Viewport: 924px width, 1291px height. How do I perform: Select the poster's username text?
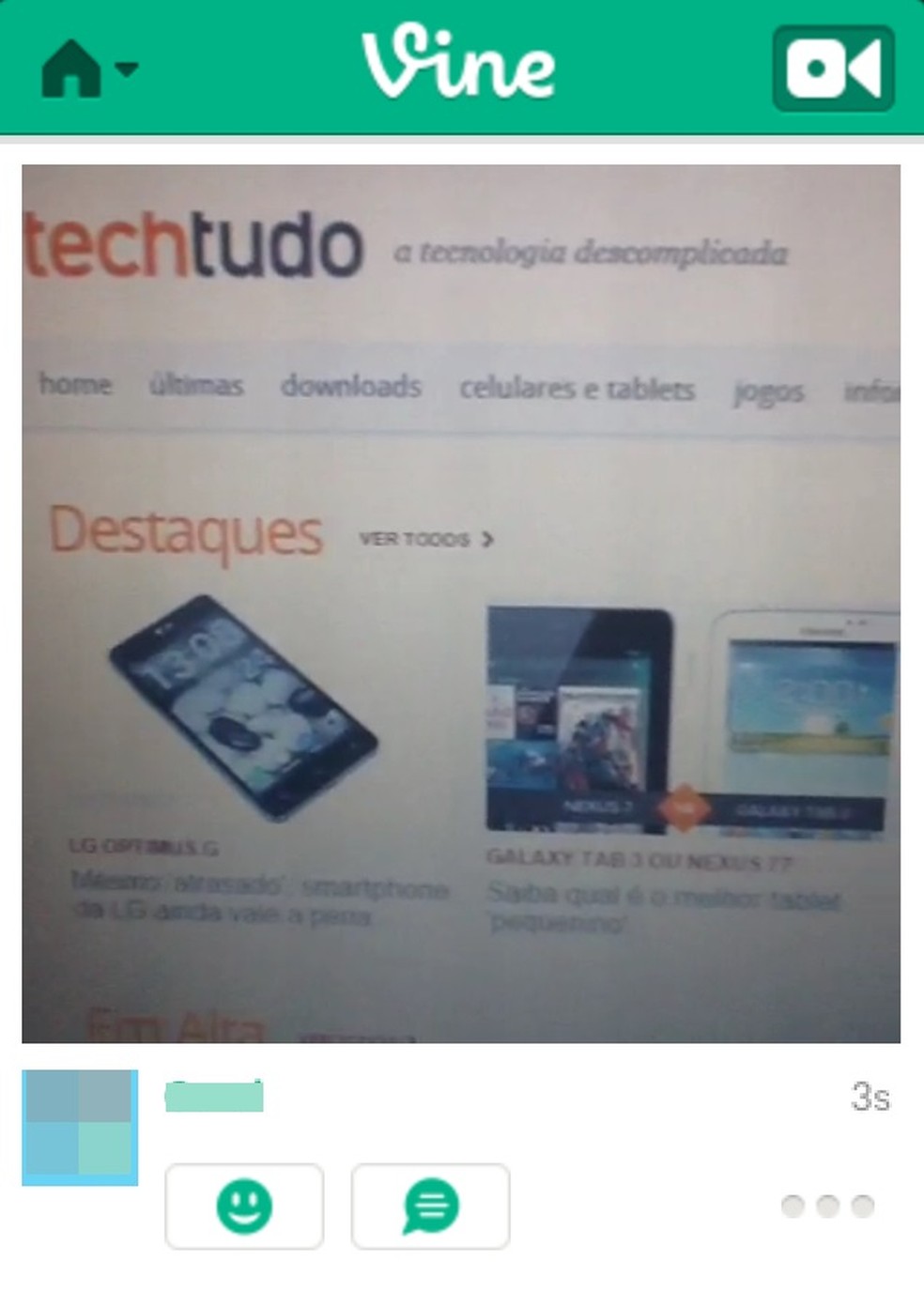[x=214, y=1095]
